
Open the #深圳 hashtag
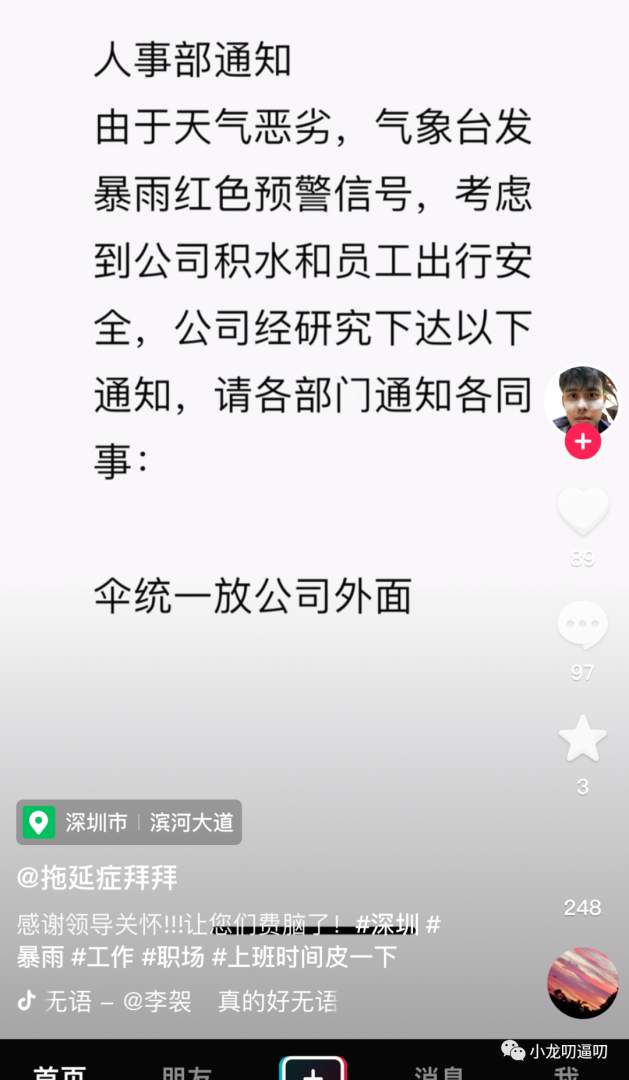pos(389,924)
